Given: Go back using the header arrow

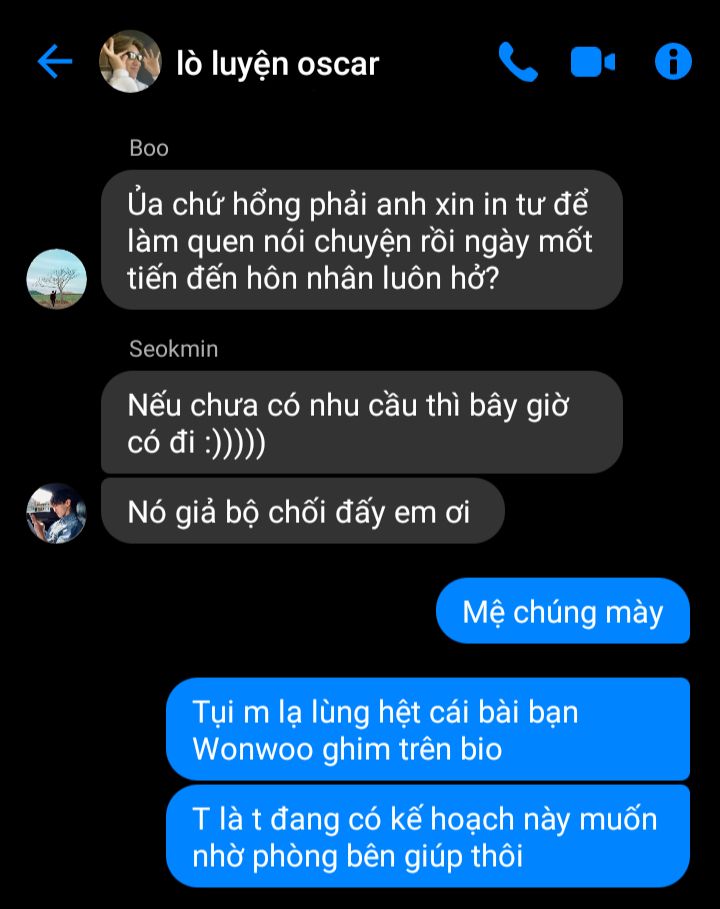Looking at the screenshot, I should [x=54, y=62].
